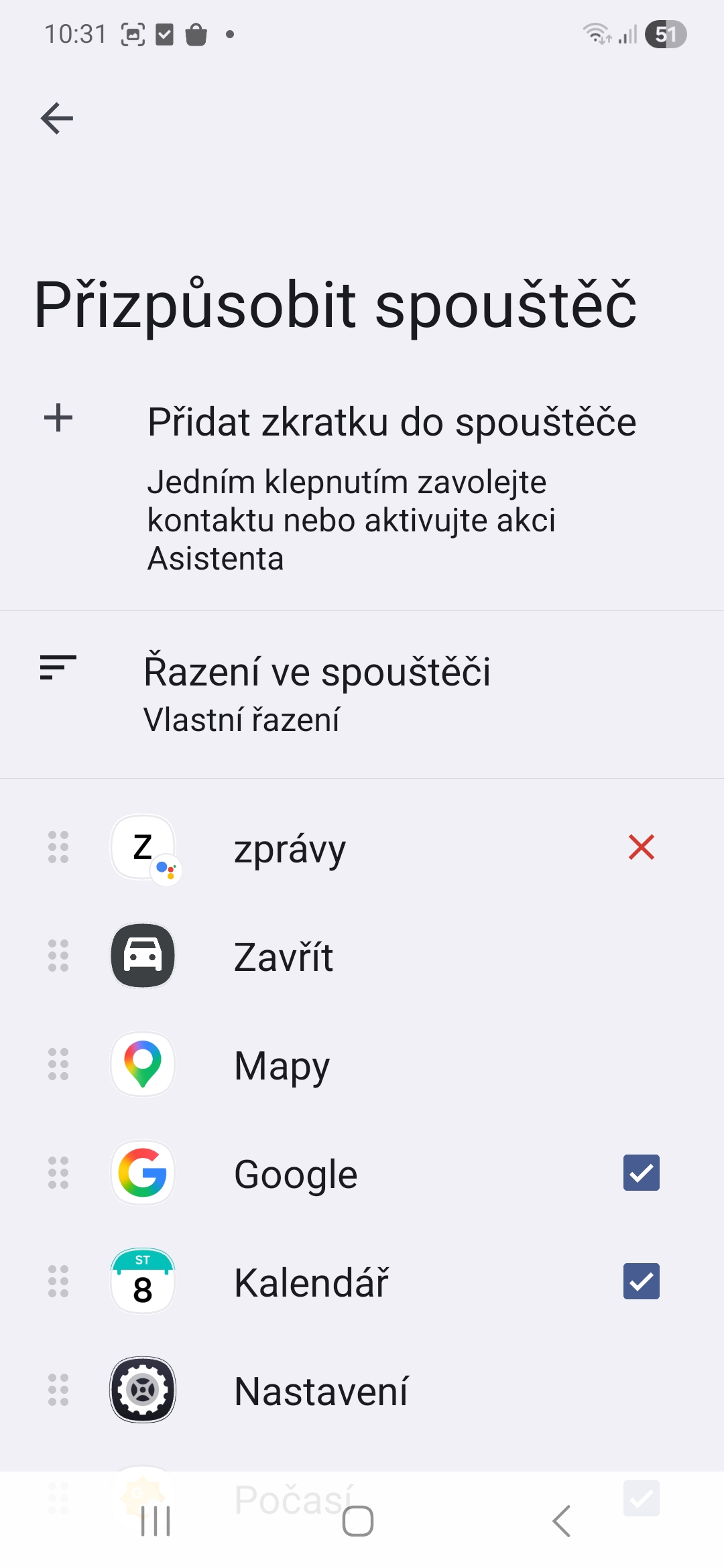Uncheck the Google checkbox
Viewport: 724px width, 1568px height.
[x=641, y=1173]
